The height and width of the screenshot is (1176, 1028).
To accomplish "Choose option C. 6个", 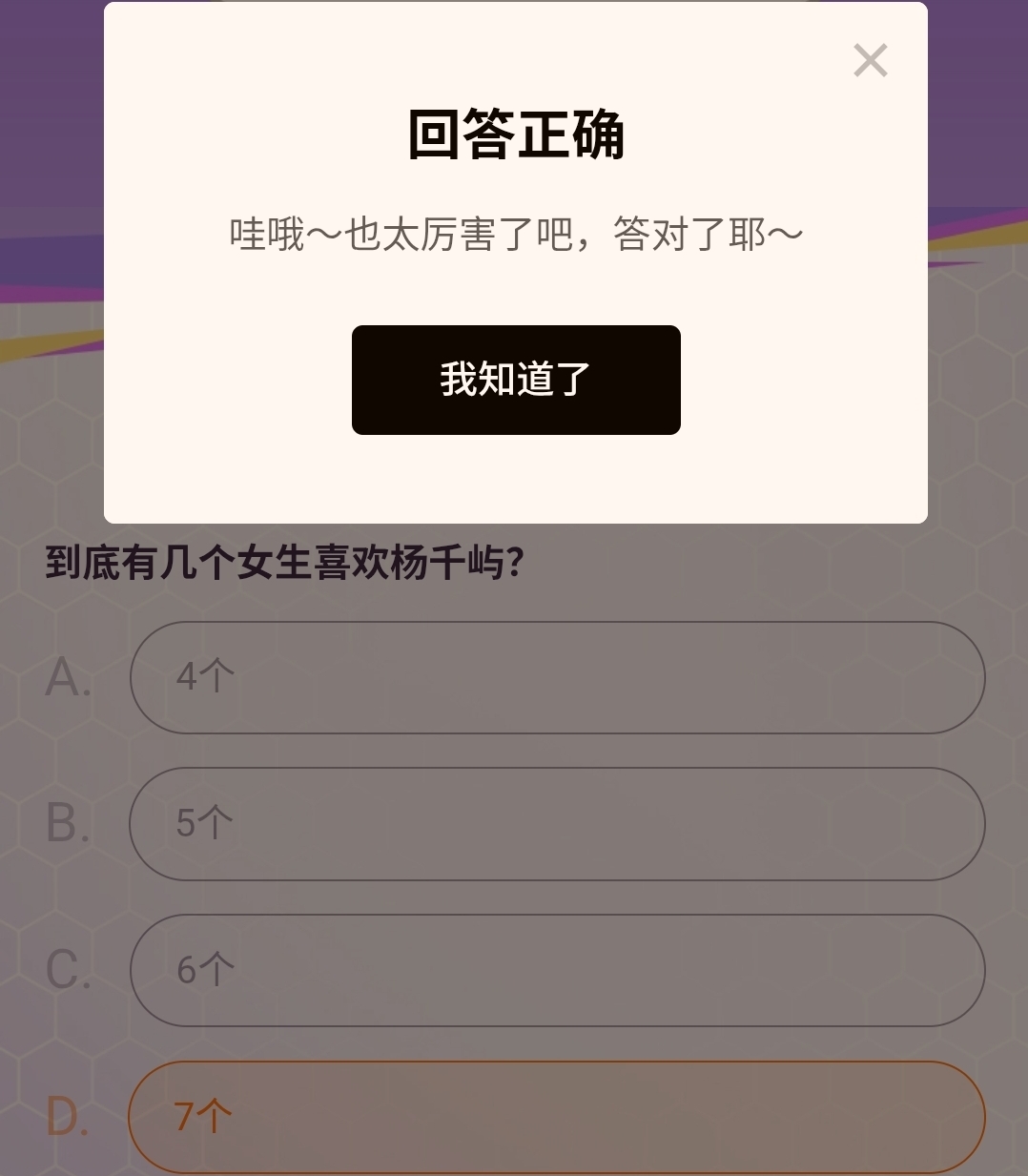I will click(x=557, y=971).
